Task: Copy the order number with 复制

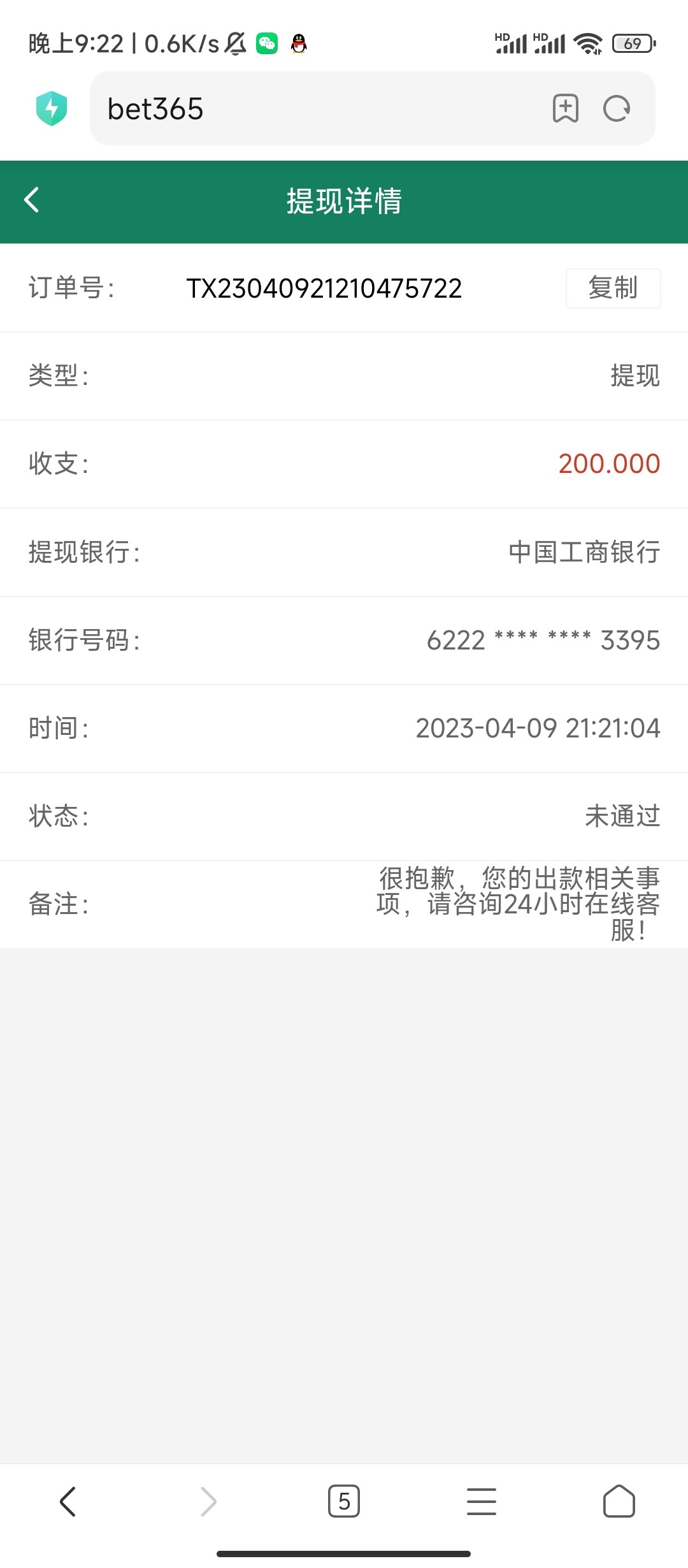Action: point(613,288)
